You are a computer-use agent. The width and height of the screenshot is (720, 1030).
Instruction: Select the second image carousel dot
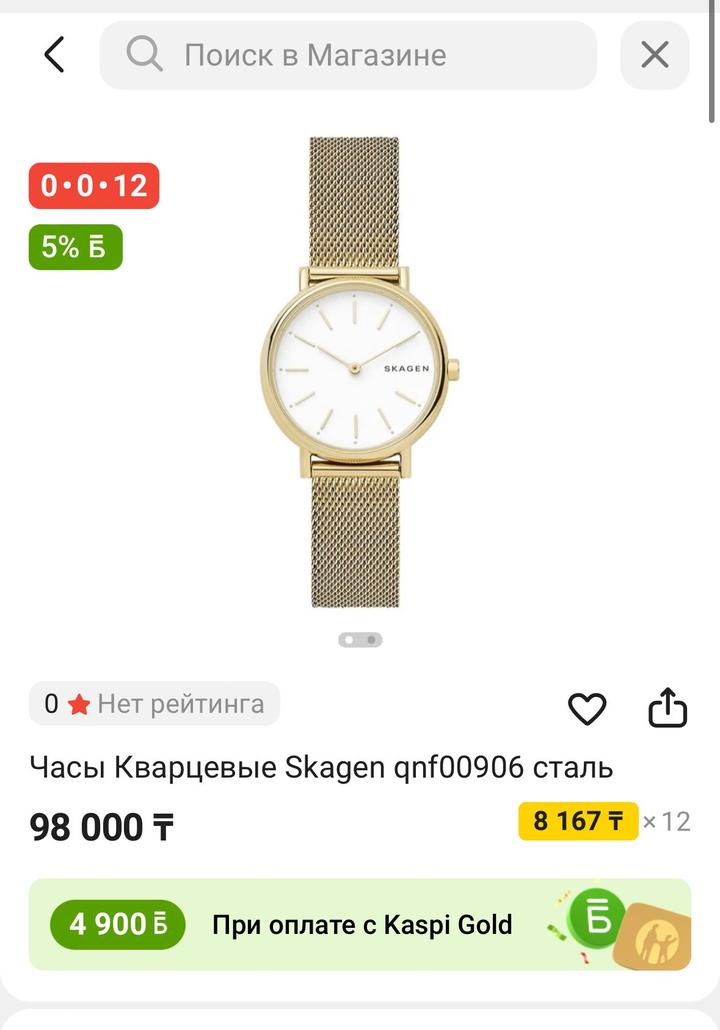pyautogui.click(x=370, y=638)
